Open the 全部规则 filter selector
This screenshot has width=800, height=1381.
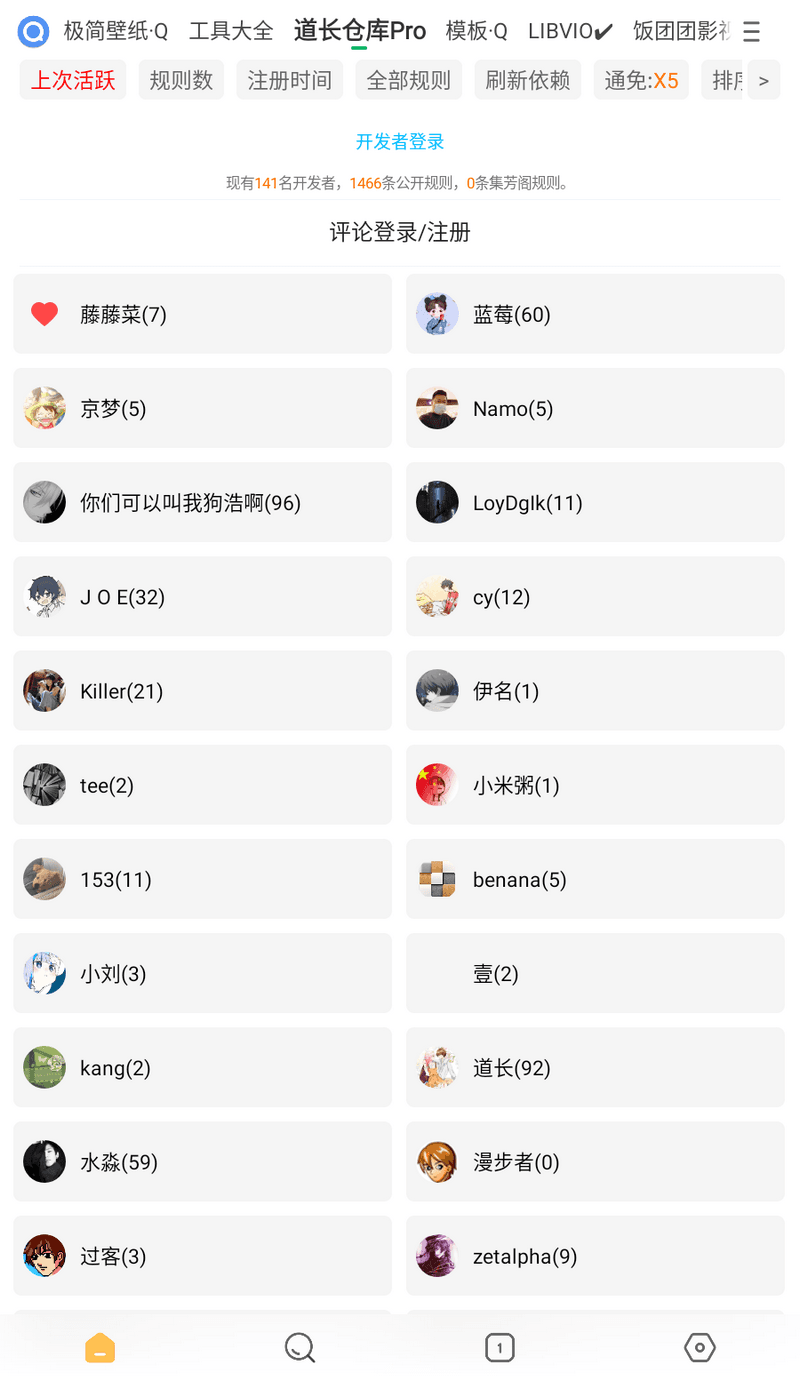click(408, 80)
